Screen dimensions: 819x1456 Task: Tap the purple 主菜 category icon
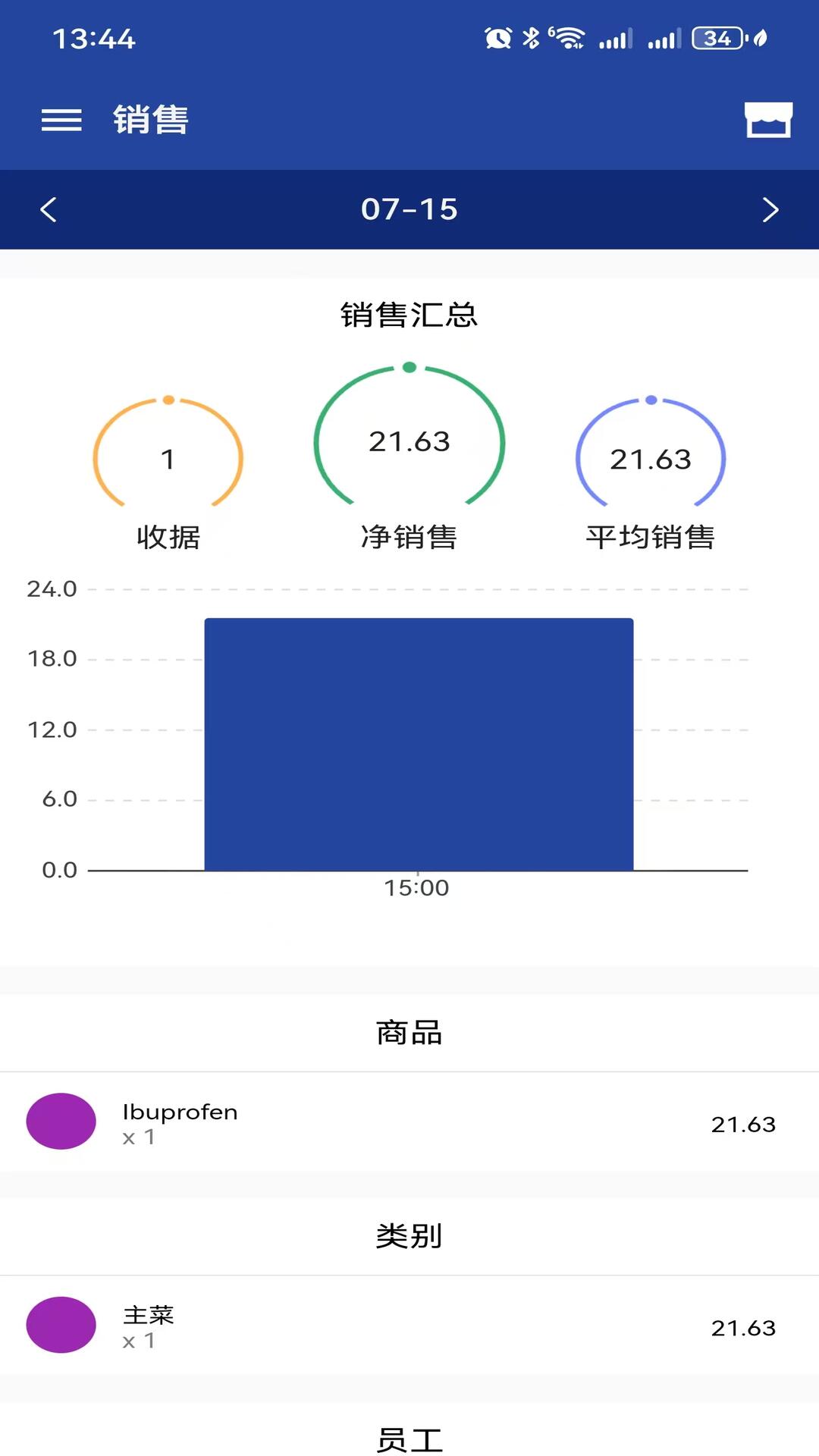coord(61,1325)
